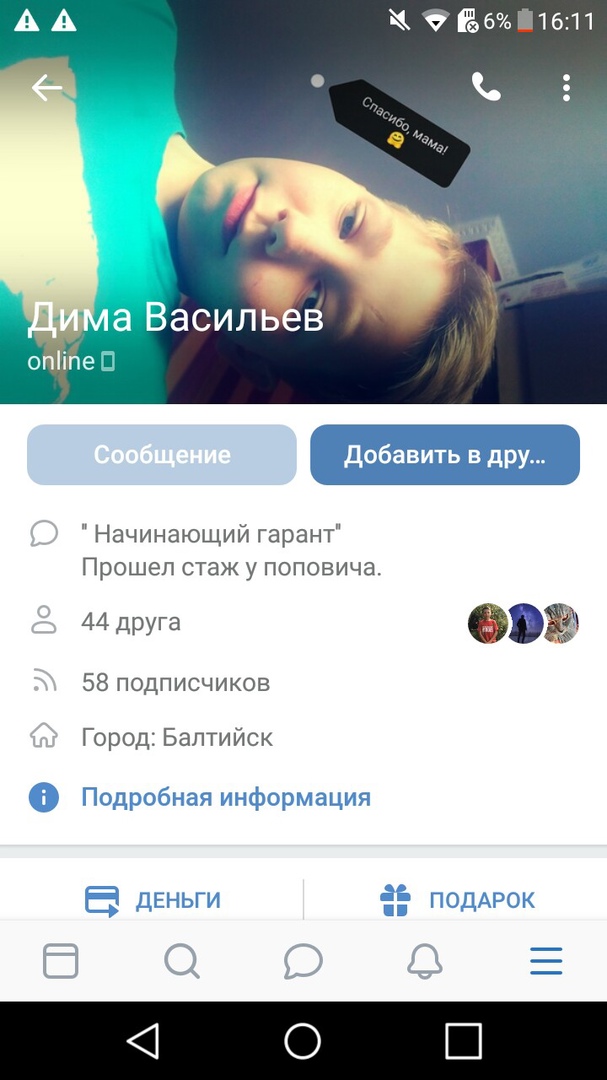
Task: Open Подробная информация link
Action: point(225,797)
